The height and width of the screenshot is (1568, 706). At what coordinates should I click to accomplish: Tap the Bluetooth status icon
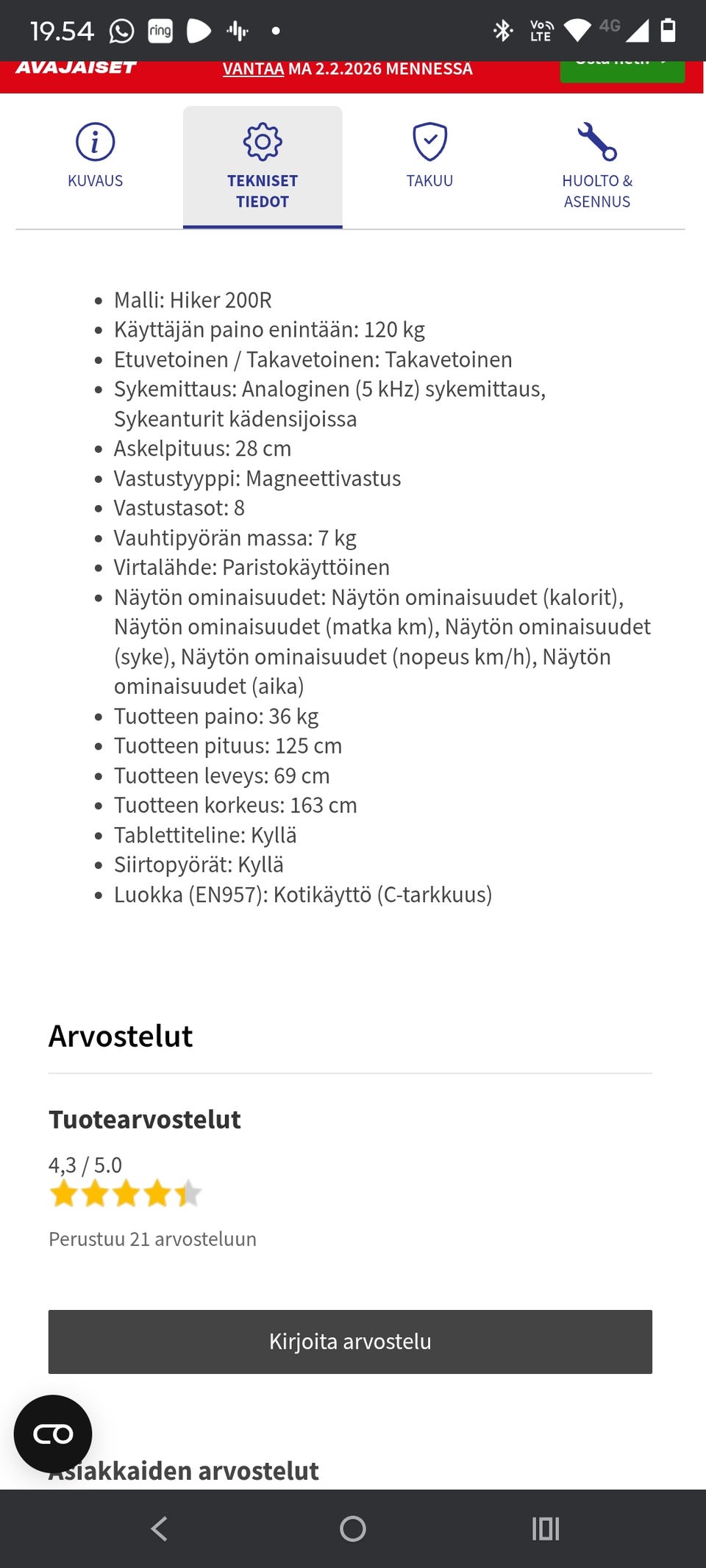click(503, 30)
